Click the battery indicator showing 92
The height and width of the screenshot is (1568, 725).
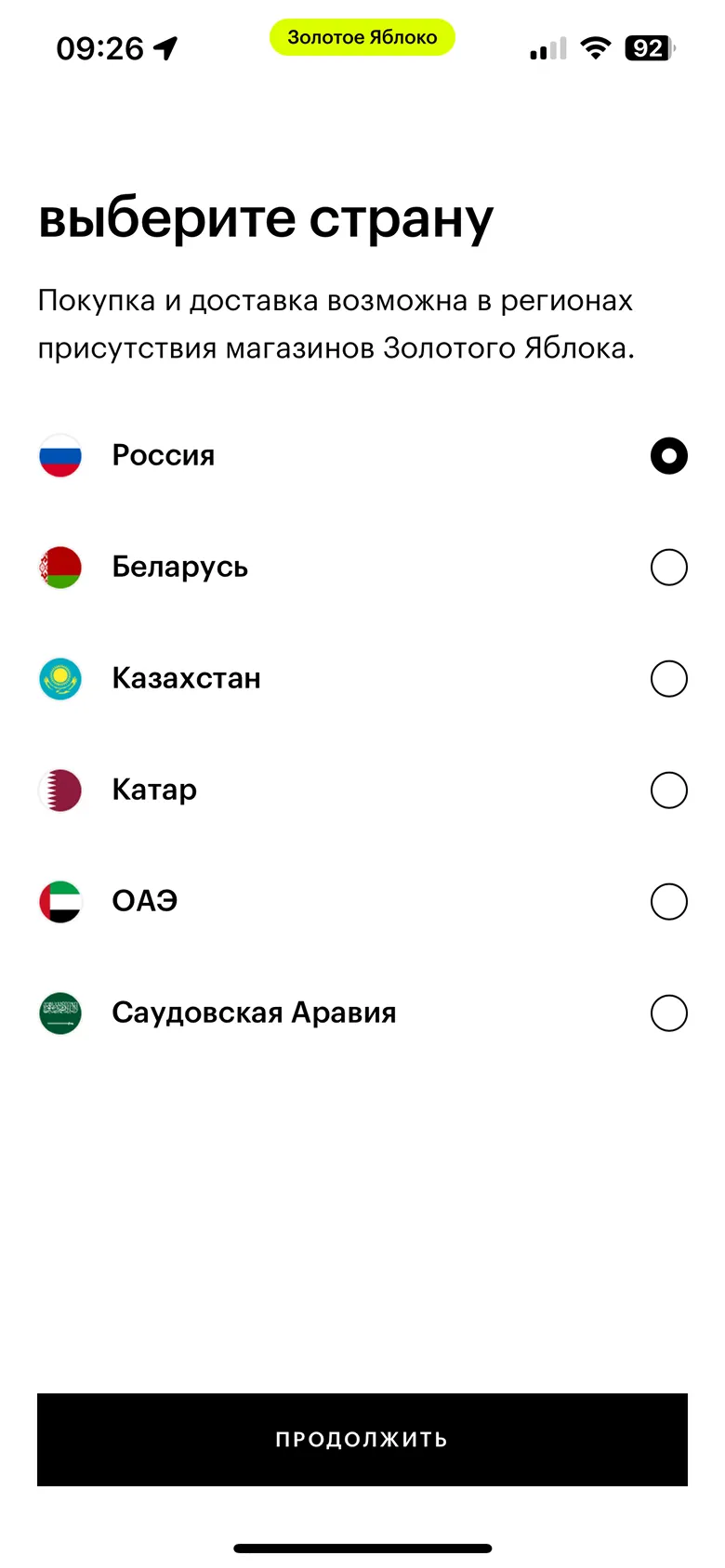[x=649, y=47]
